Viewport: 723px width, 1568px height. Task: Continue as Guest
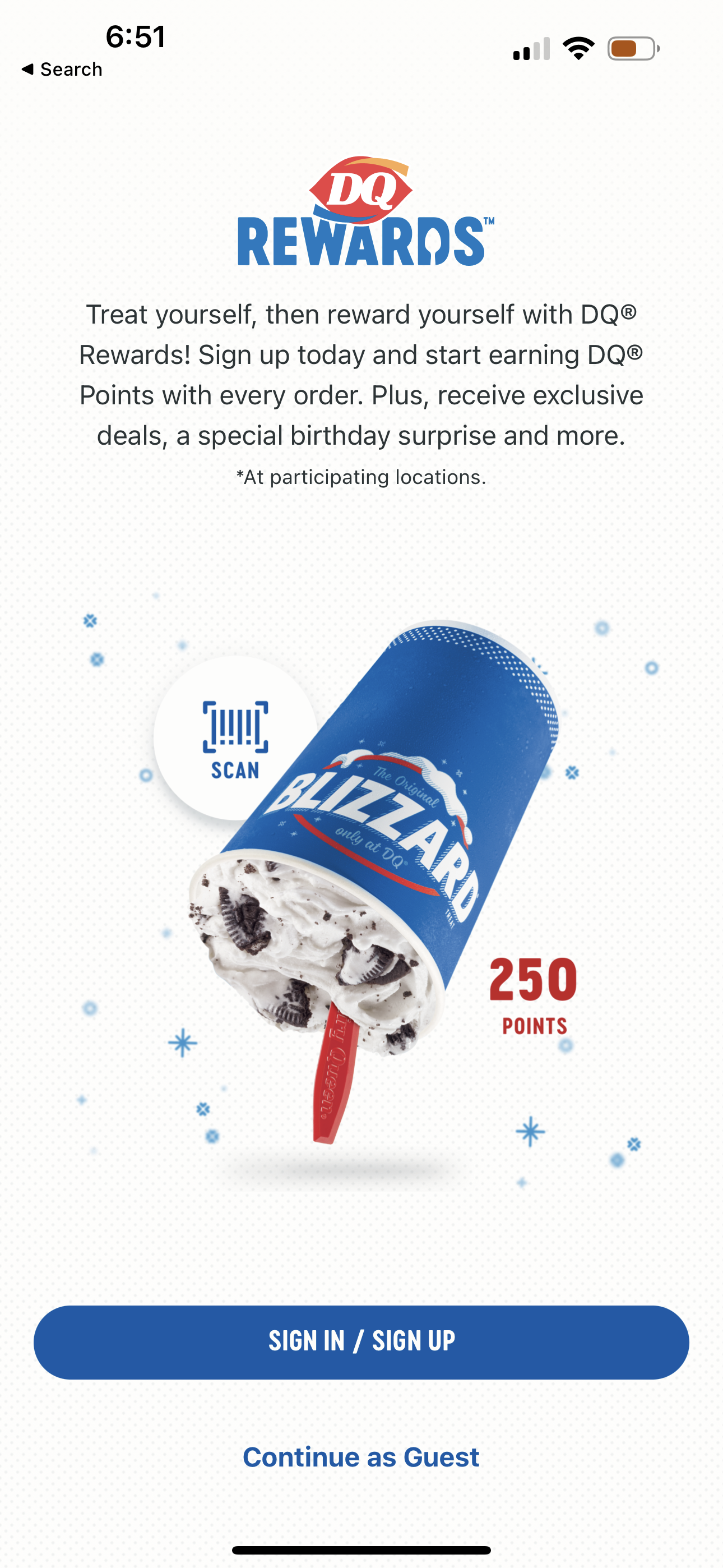click(361, 1456)
